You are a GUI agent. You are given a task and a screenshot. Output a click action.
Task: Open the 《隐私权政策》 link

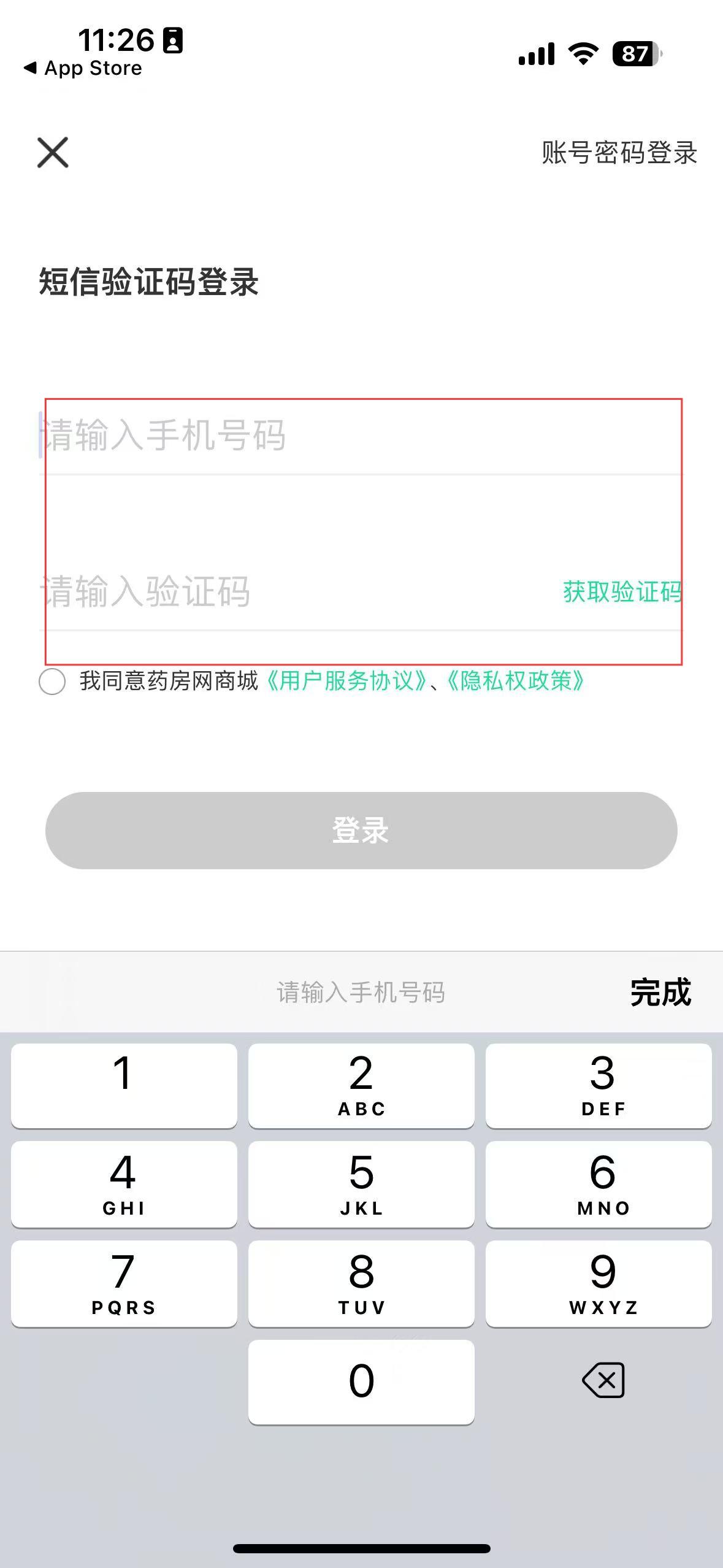tap(515, 681)
